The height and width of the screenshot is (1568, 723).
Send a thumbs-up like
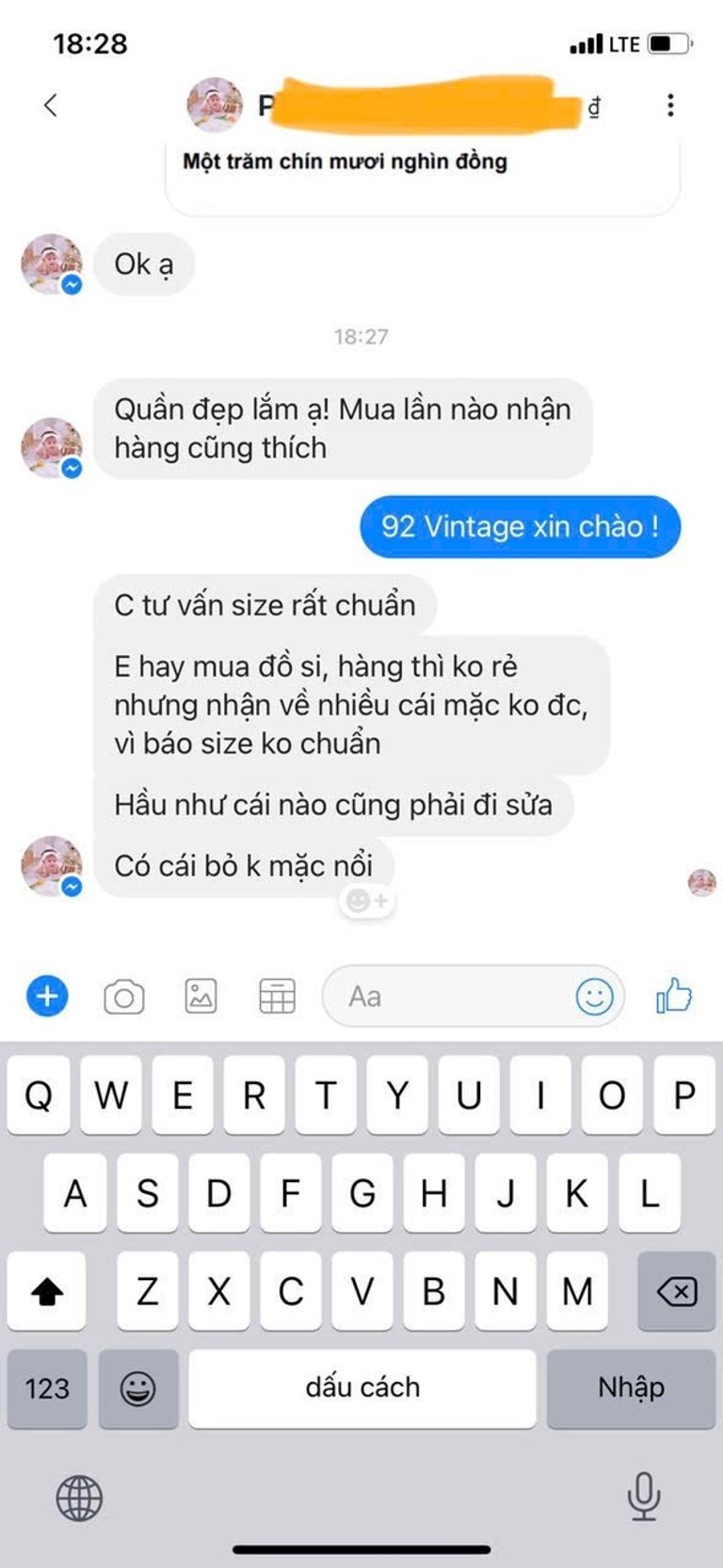[674, 995]
